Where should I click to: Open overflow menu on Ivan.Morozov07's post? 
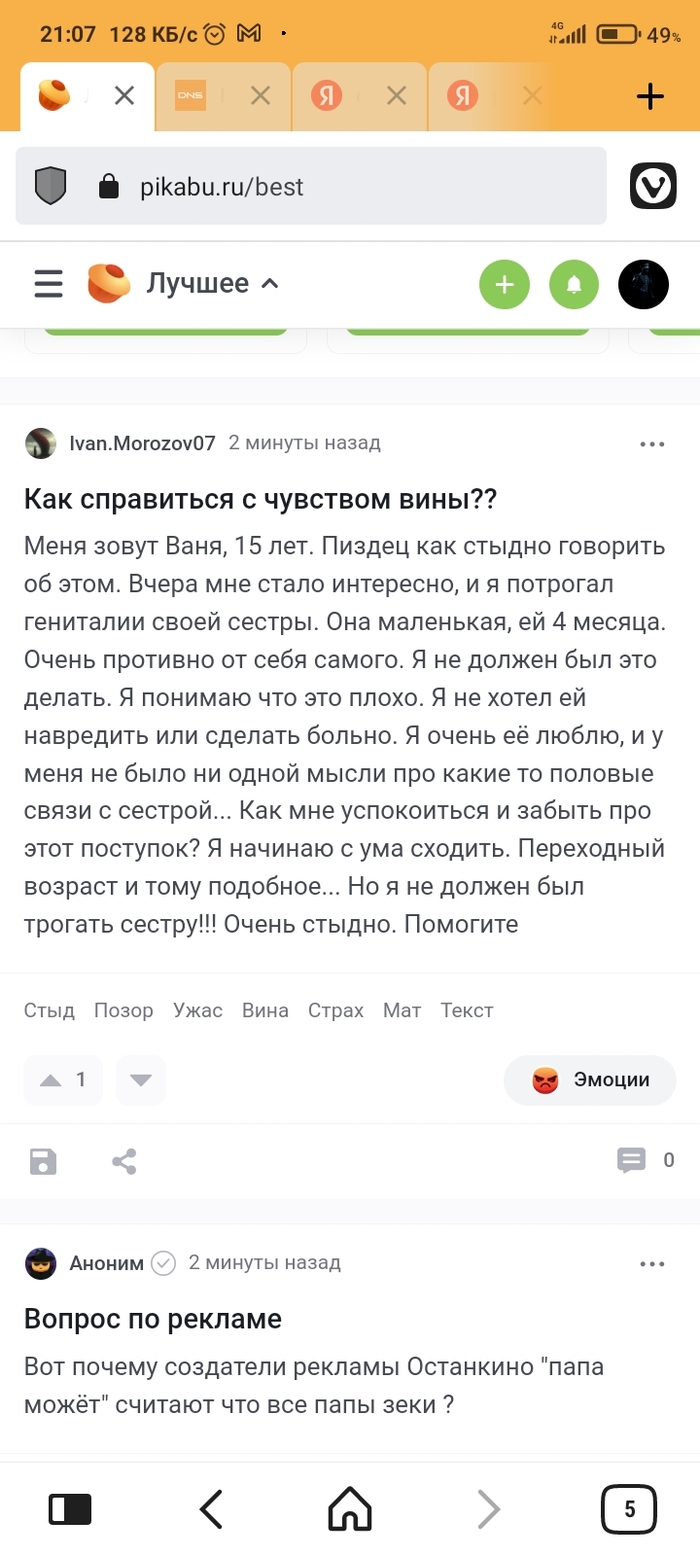pos(652,443)
